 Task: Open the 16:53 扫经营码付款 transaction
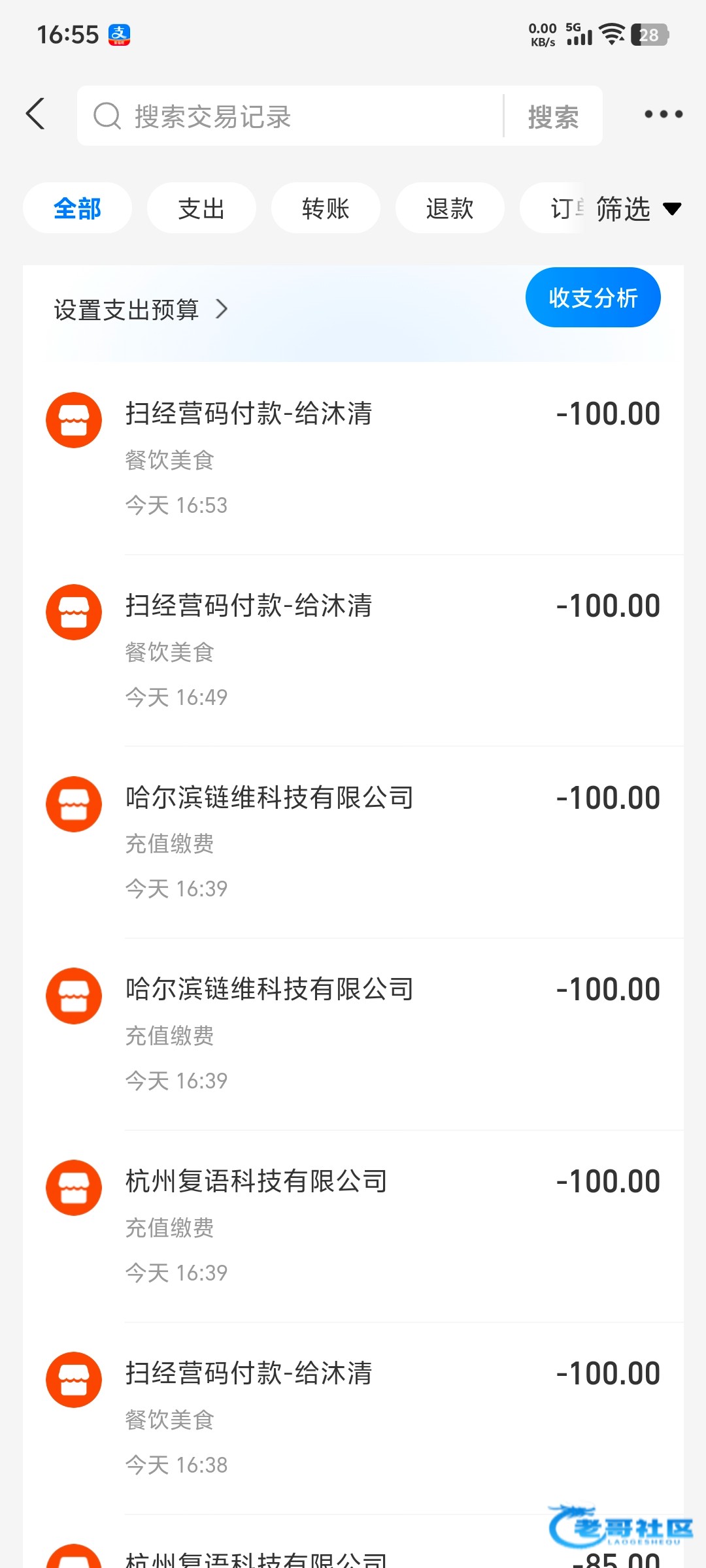click(x=353, y=457)
